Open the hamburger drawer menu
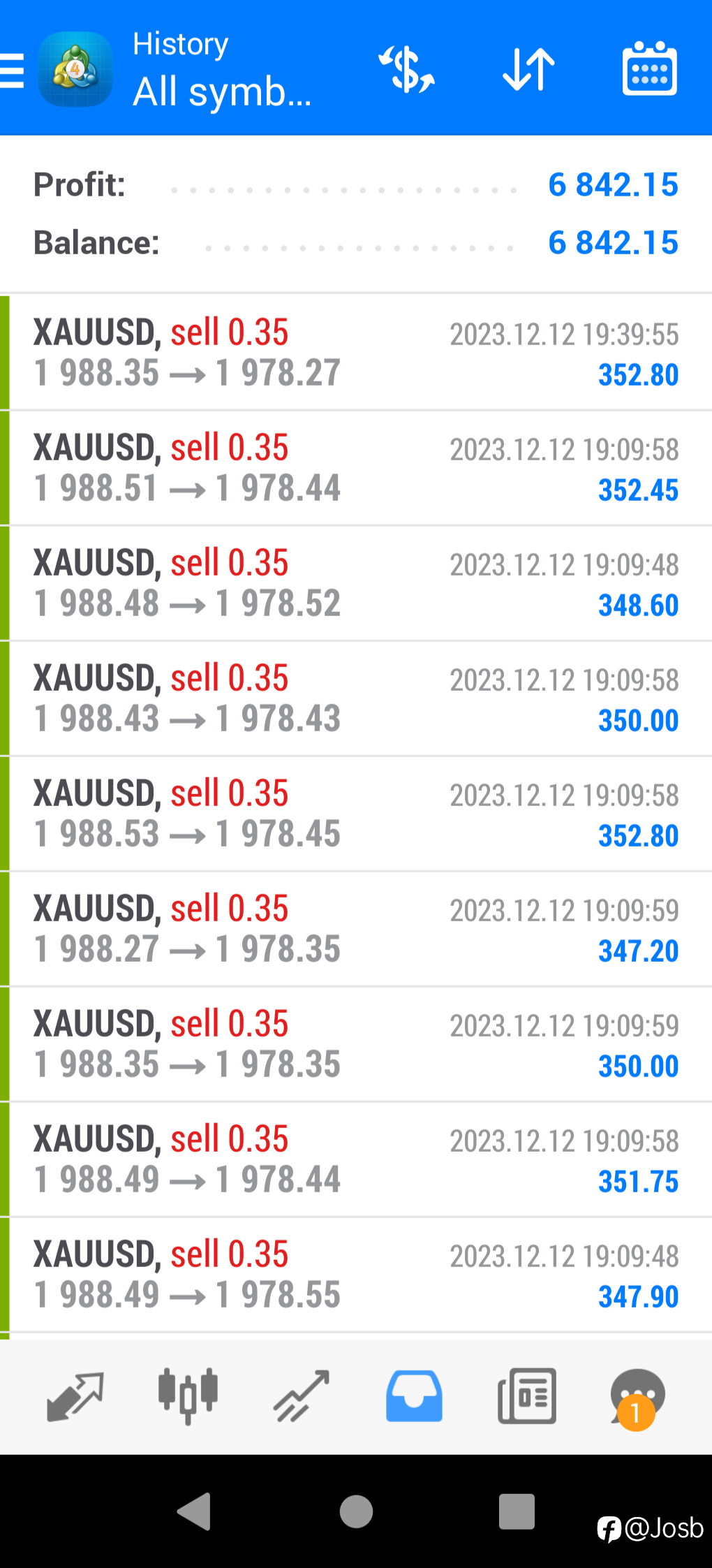 12,70
